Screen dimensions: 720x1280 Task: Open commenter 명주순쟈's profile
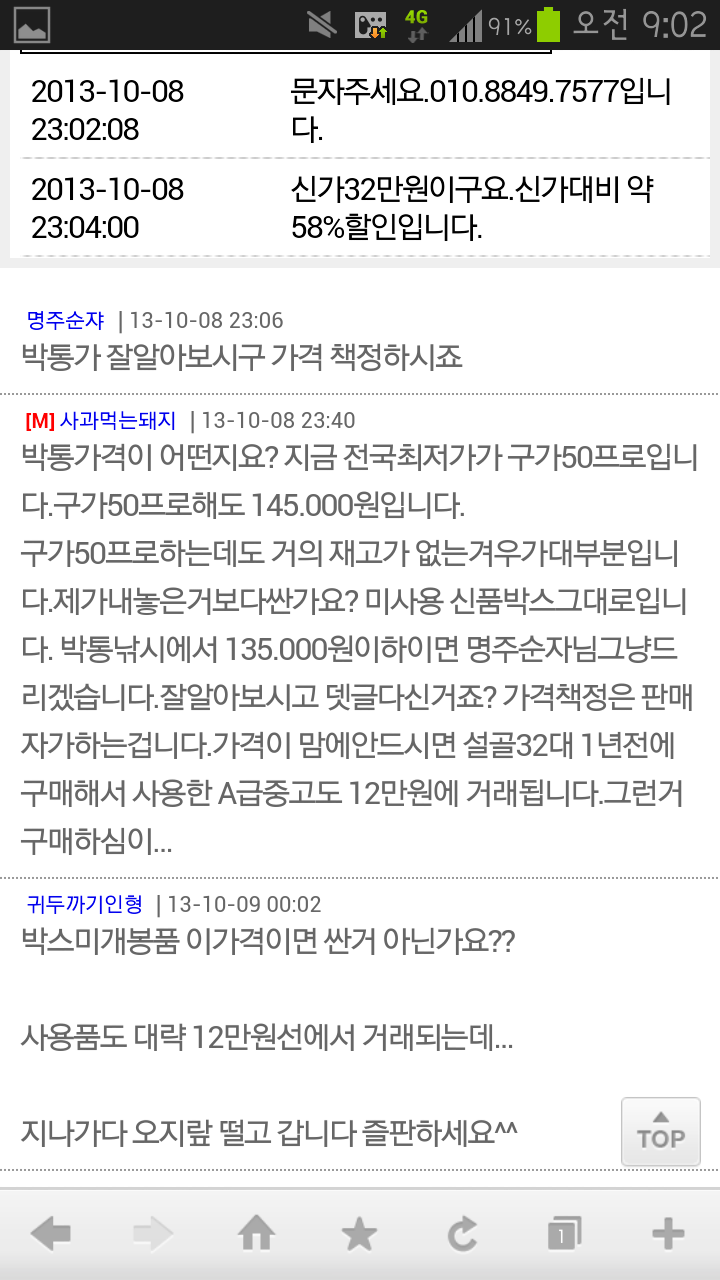pos(65,321)
